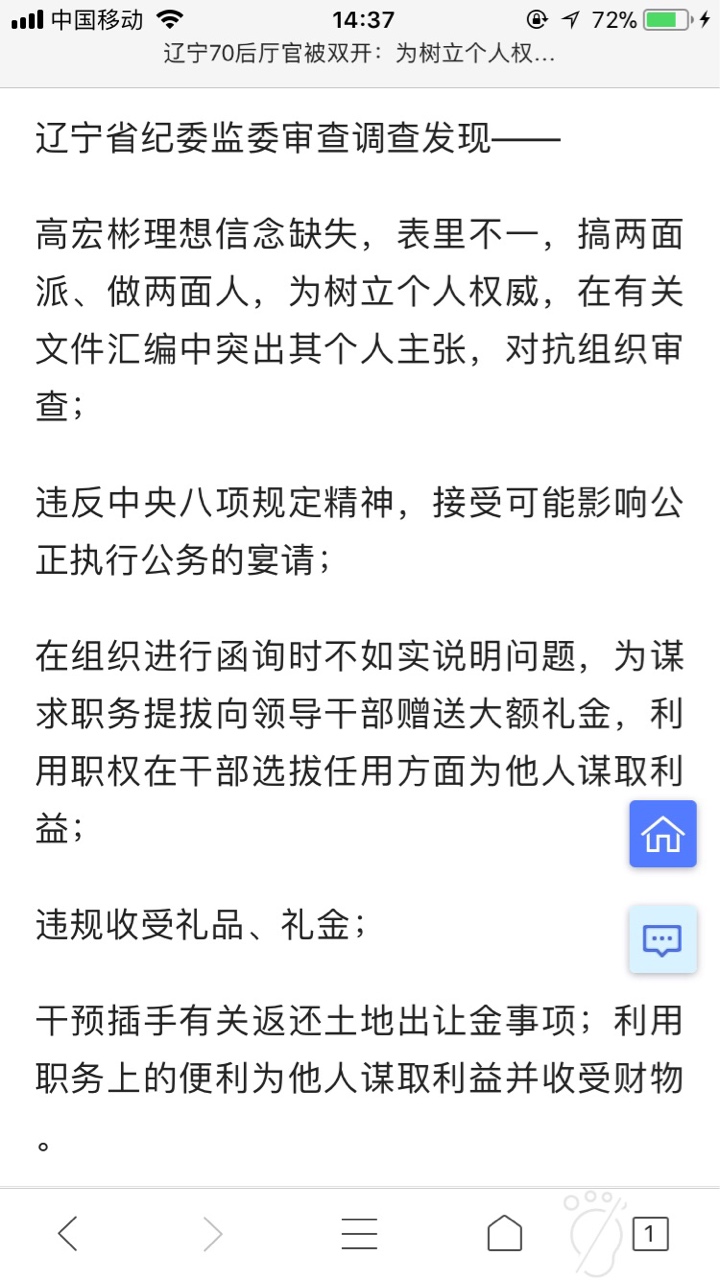Viewport: 720px width, 1280px height.
Task: Go forward to the next page
Action: [213, 1234]
